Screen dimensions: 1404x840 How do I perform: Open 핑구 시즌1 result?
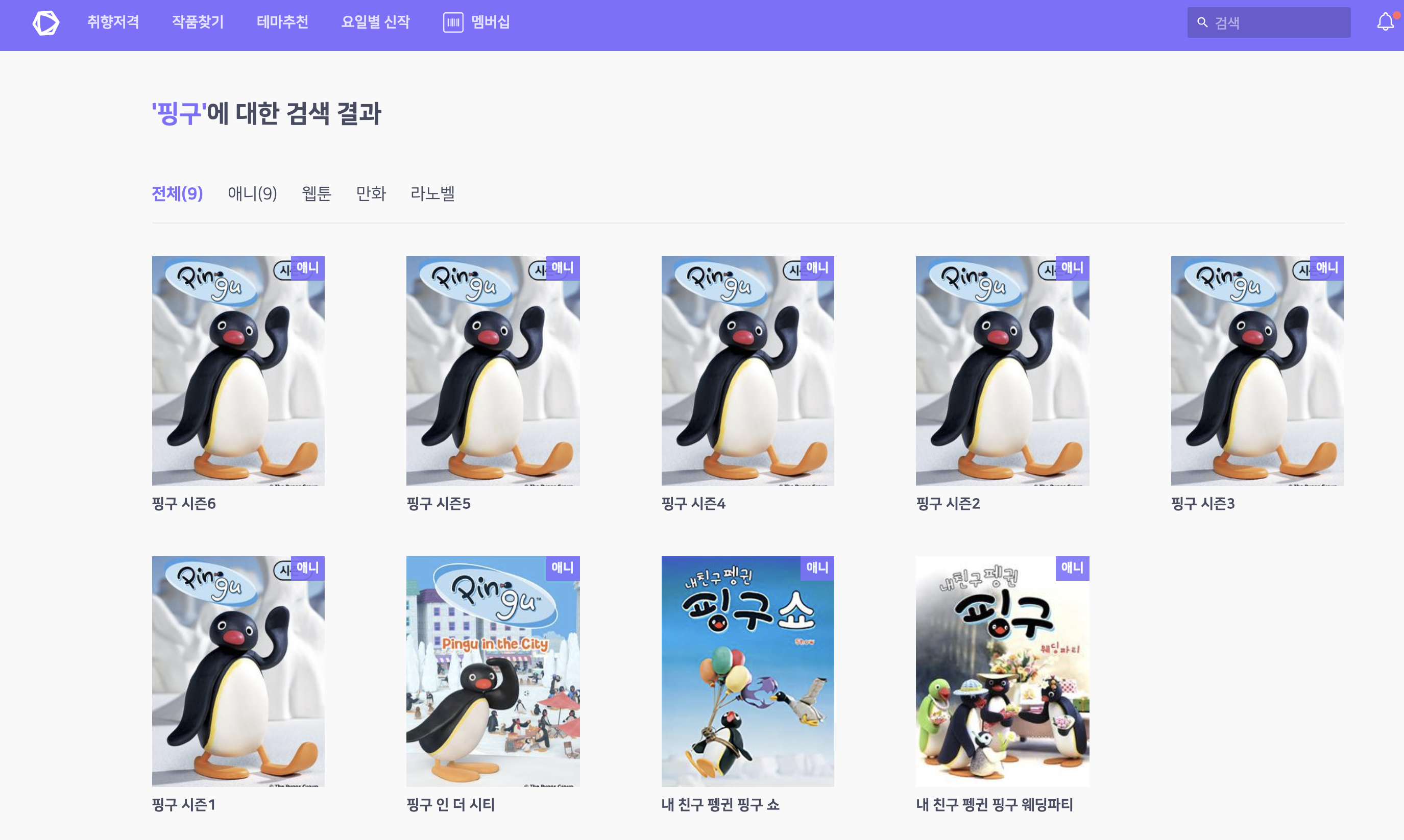(x=238, y=671)
